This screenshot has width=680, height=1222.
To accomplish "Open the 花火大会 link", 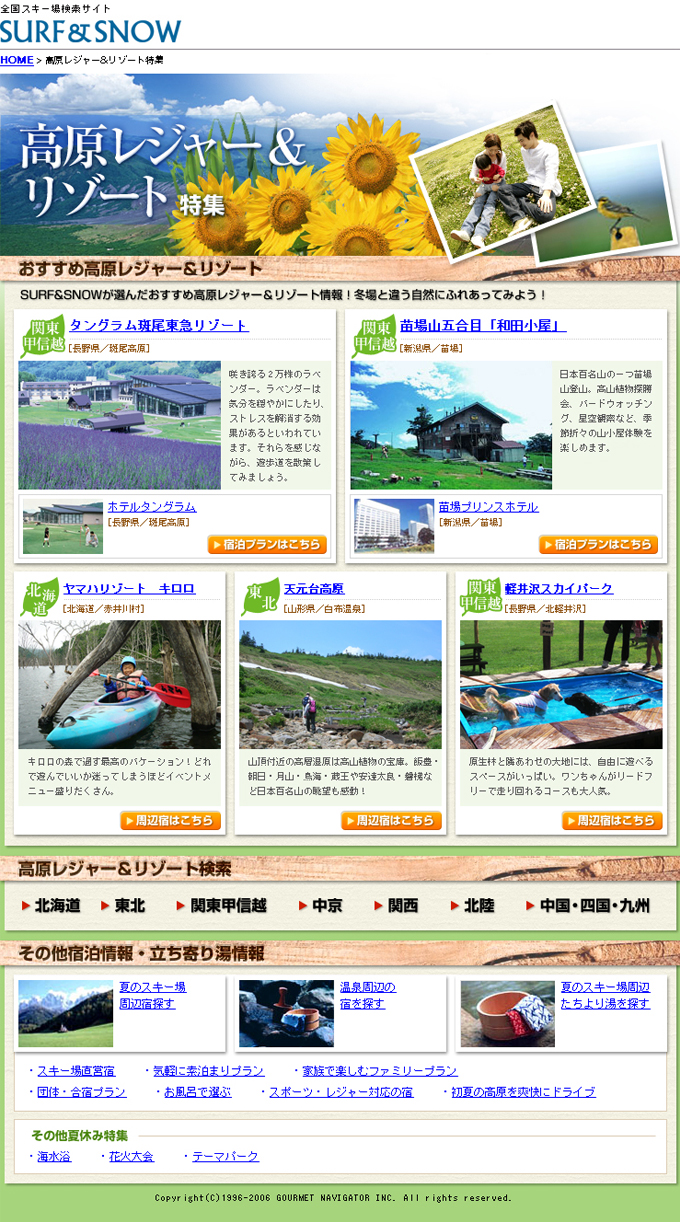I will click(x=132, y=1157).
